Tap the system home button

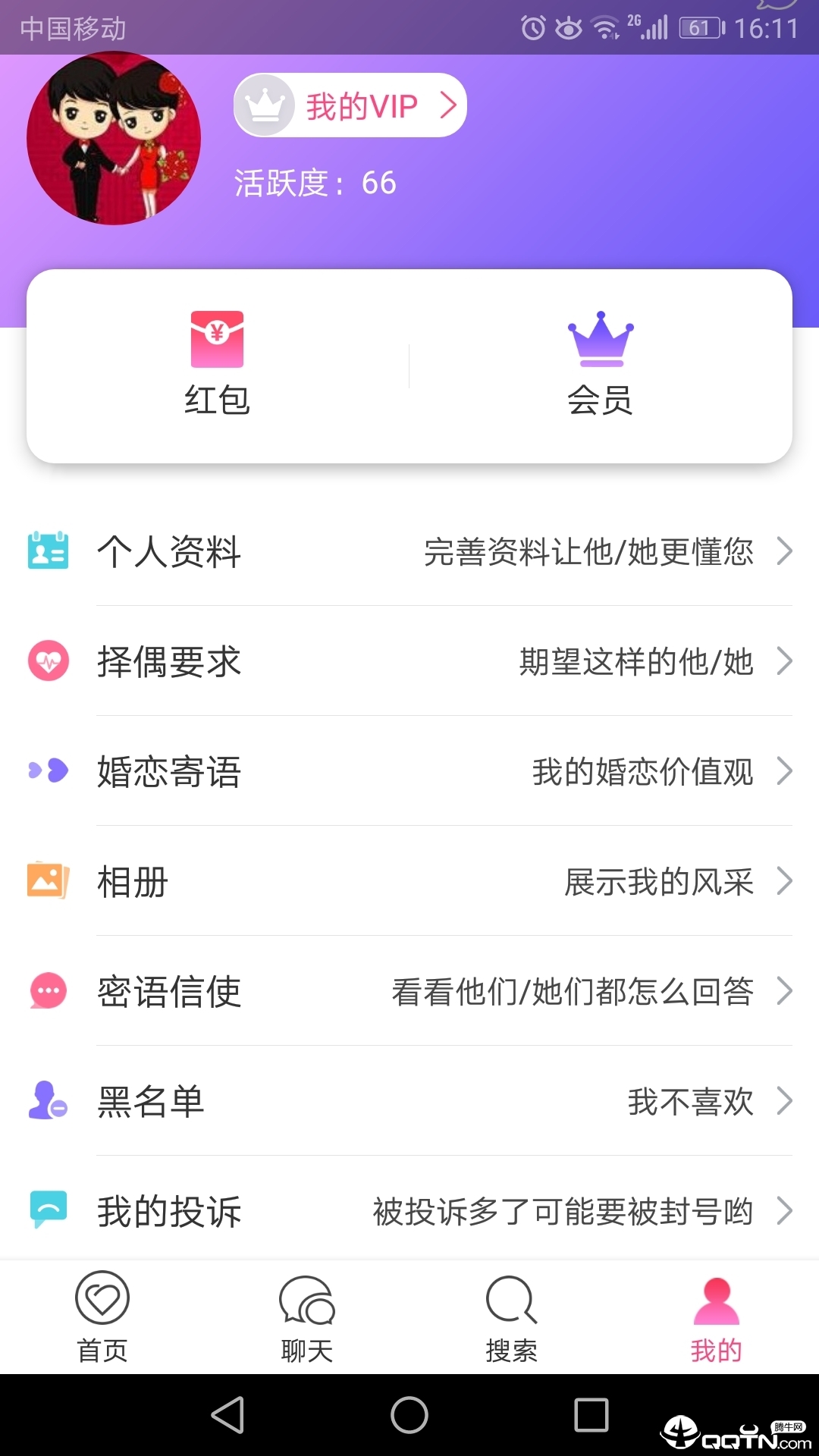point(409,1415)
